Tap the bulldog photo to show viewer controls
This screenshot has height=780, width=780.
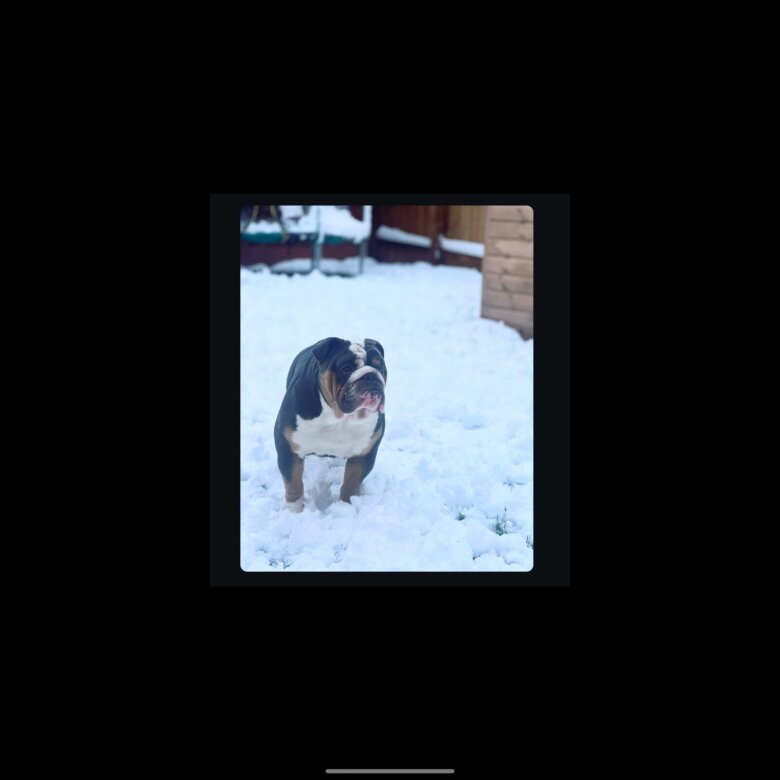coord(386,388)
